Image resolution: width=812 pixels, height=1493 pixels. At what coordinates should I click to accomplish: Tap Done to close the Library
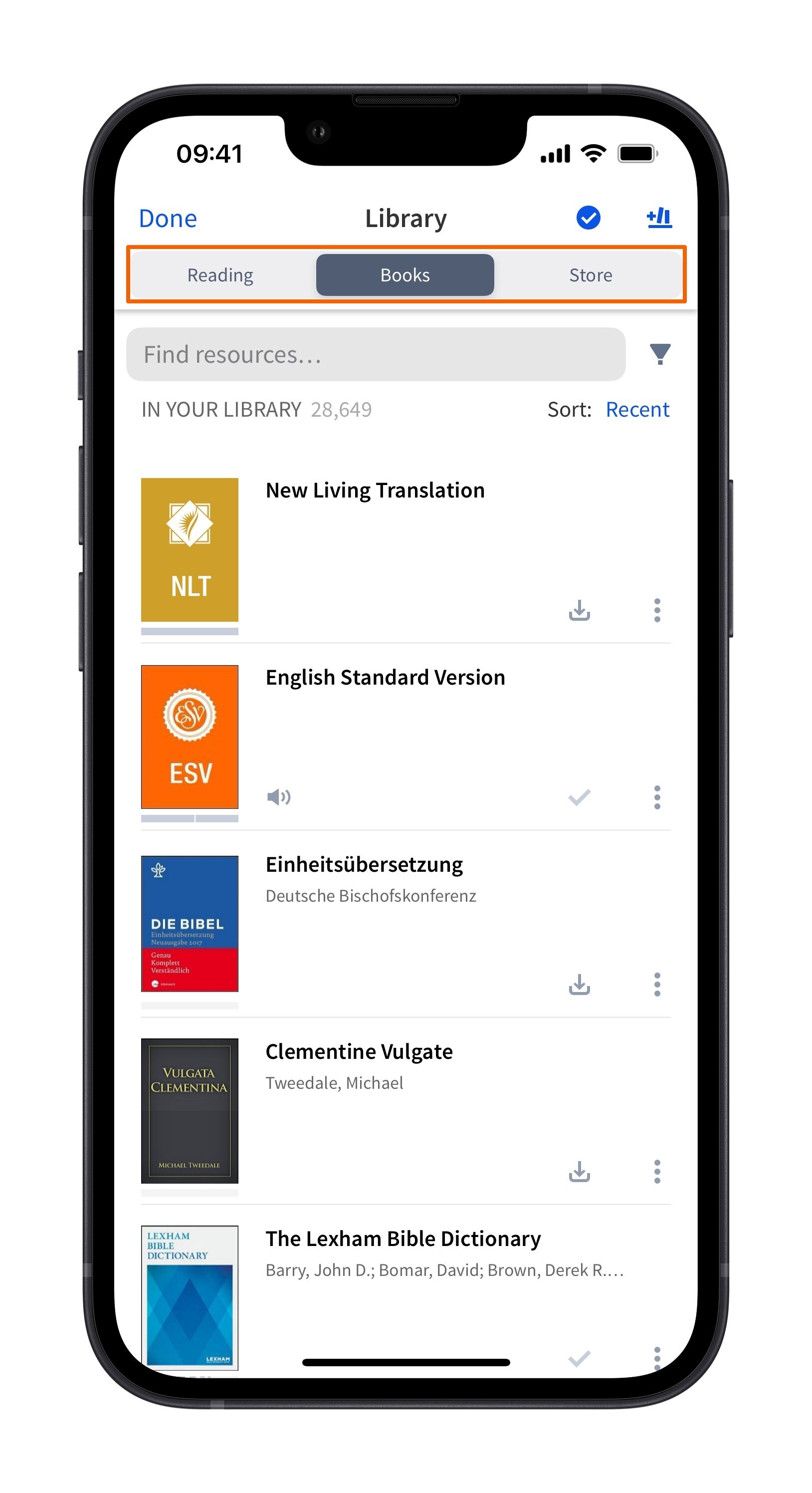168,219
